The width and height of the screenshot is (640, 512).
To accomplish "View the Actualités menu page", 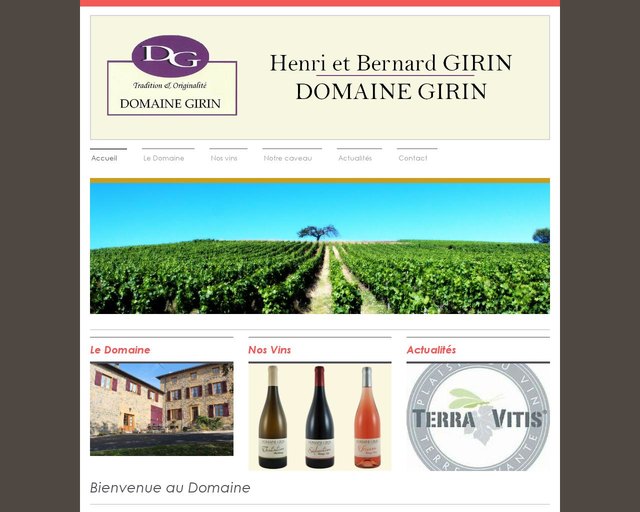I will [x=355, y=158].
